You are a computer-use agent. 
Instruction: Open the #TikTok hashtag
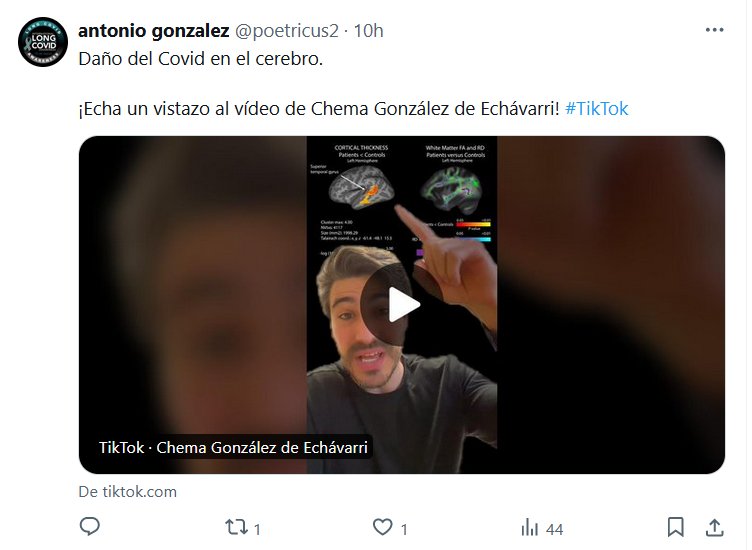[596, 109]
